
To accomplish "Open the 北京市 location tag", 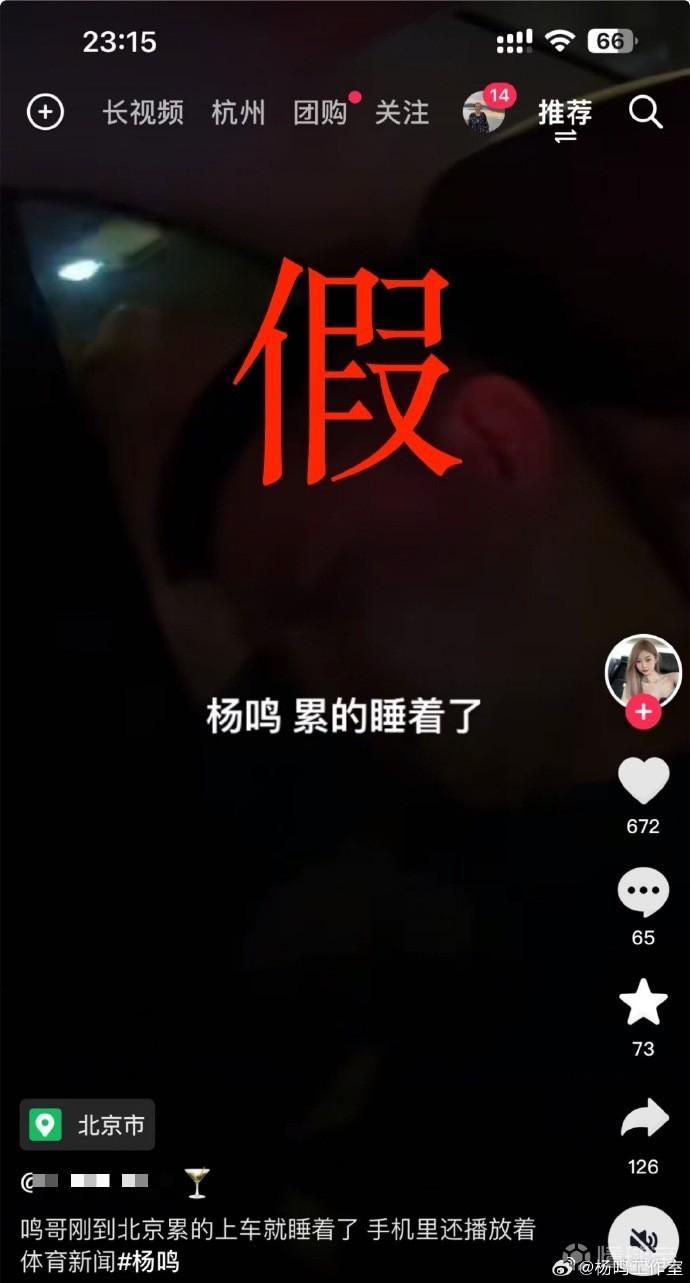I will [x=88, y=1125].
